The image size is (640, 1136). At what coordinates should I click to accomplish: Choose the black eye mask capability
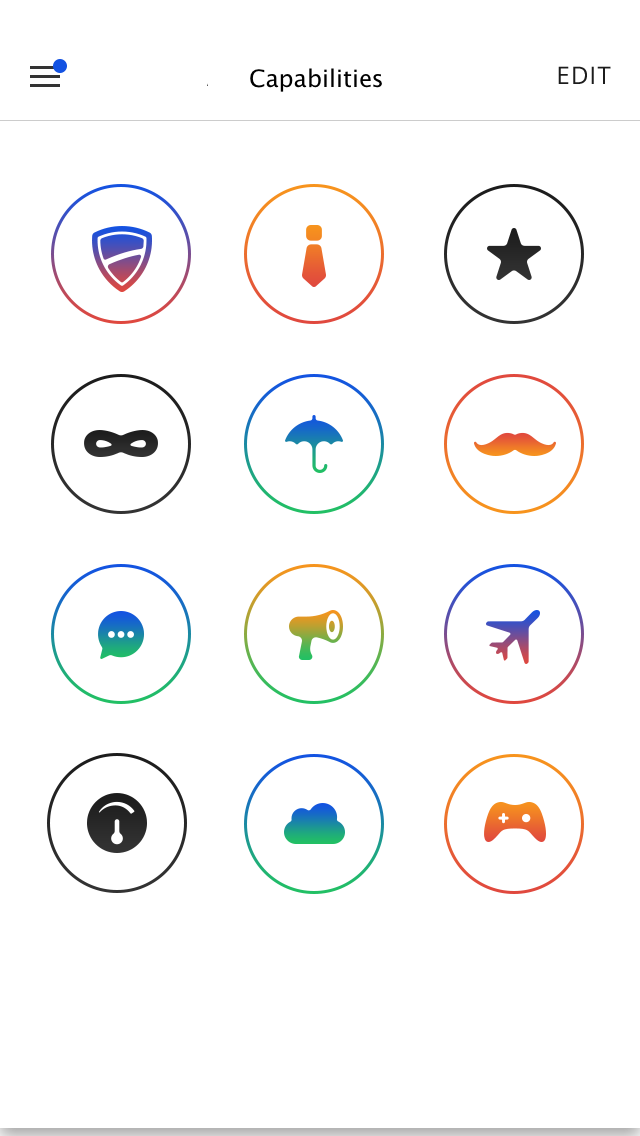click(121, 444)
